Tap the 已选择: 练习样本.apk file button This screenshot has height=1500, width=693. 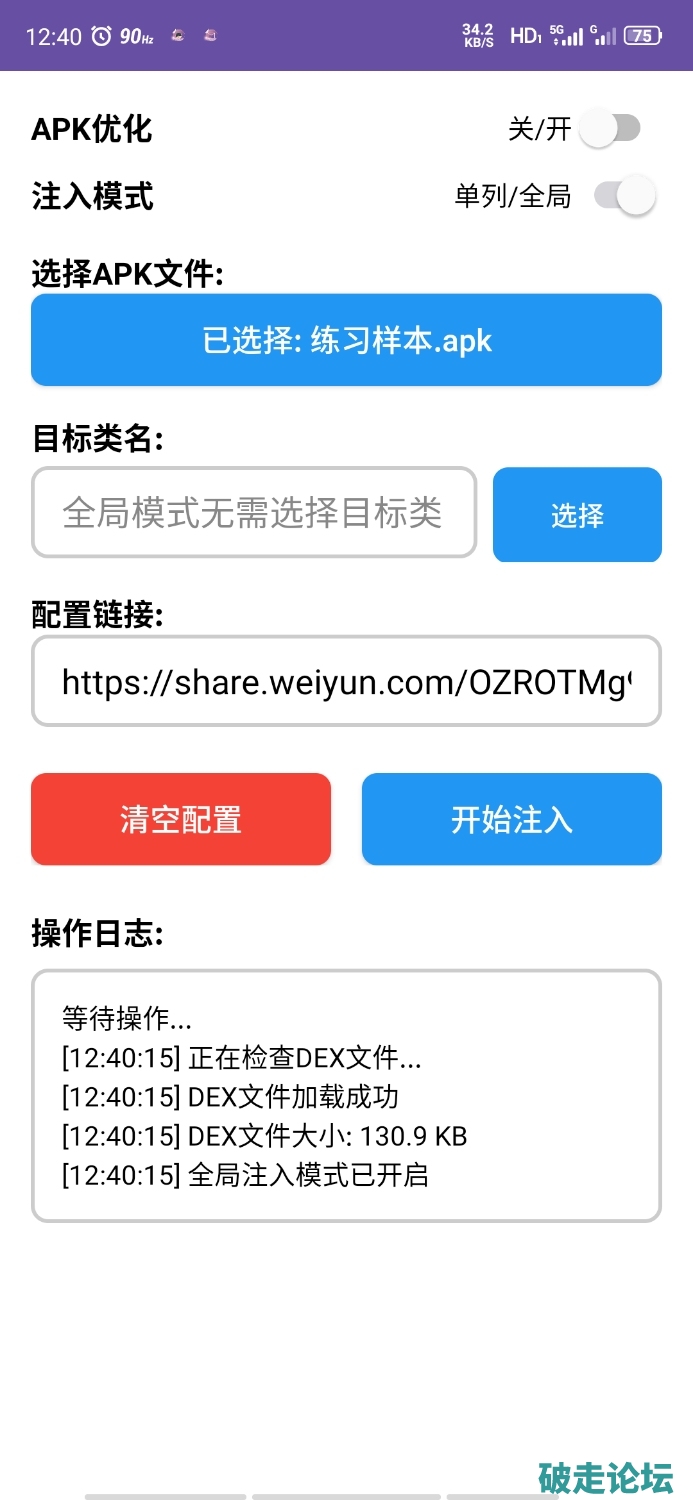(346, 340)
